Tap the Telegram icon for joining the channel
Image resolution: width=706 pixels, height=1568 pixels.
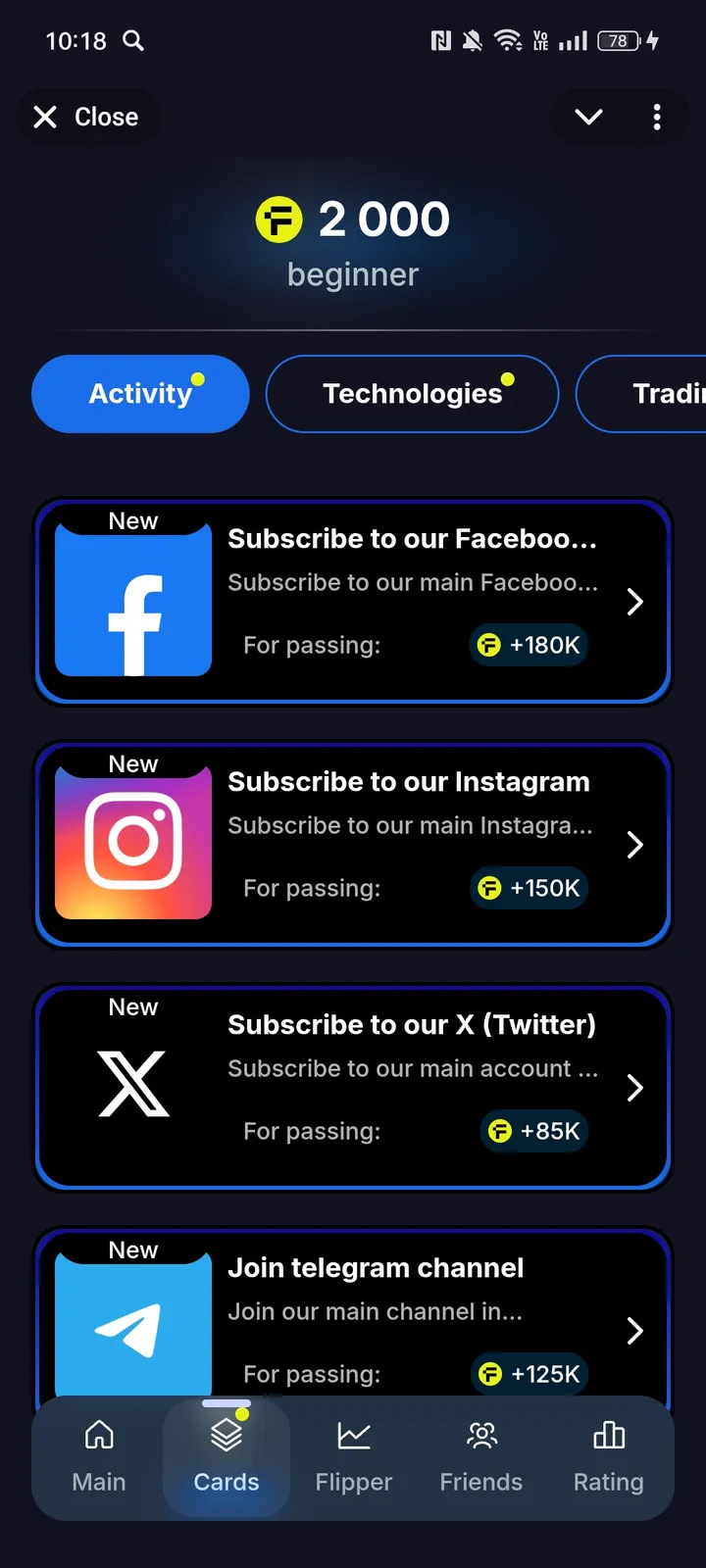pos(132,1323)
